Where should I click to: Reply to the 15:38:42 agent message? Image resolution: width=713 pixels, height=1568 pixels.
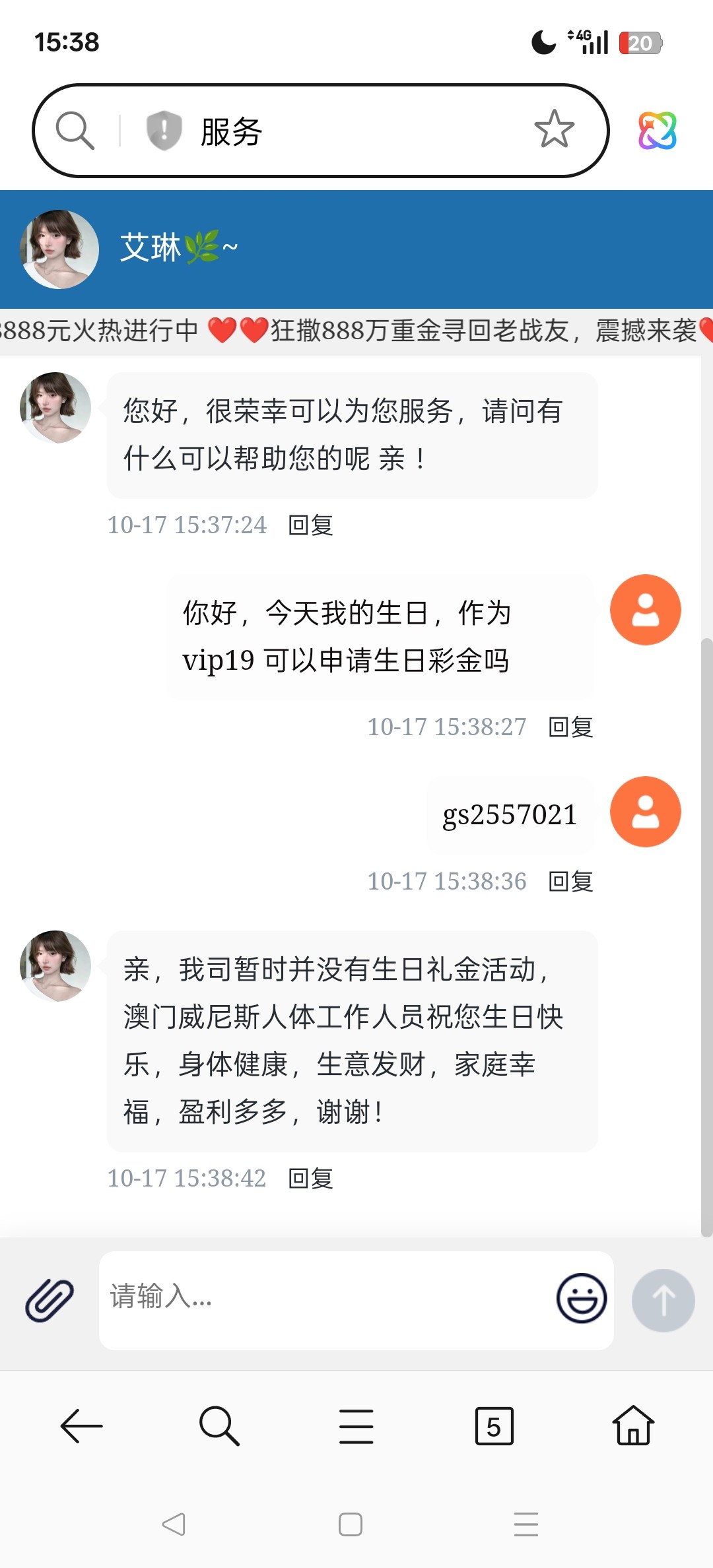point(310,1179)
